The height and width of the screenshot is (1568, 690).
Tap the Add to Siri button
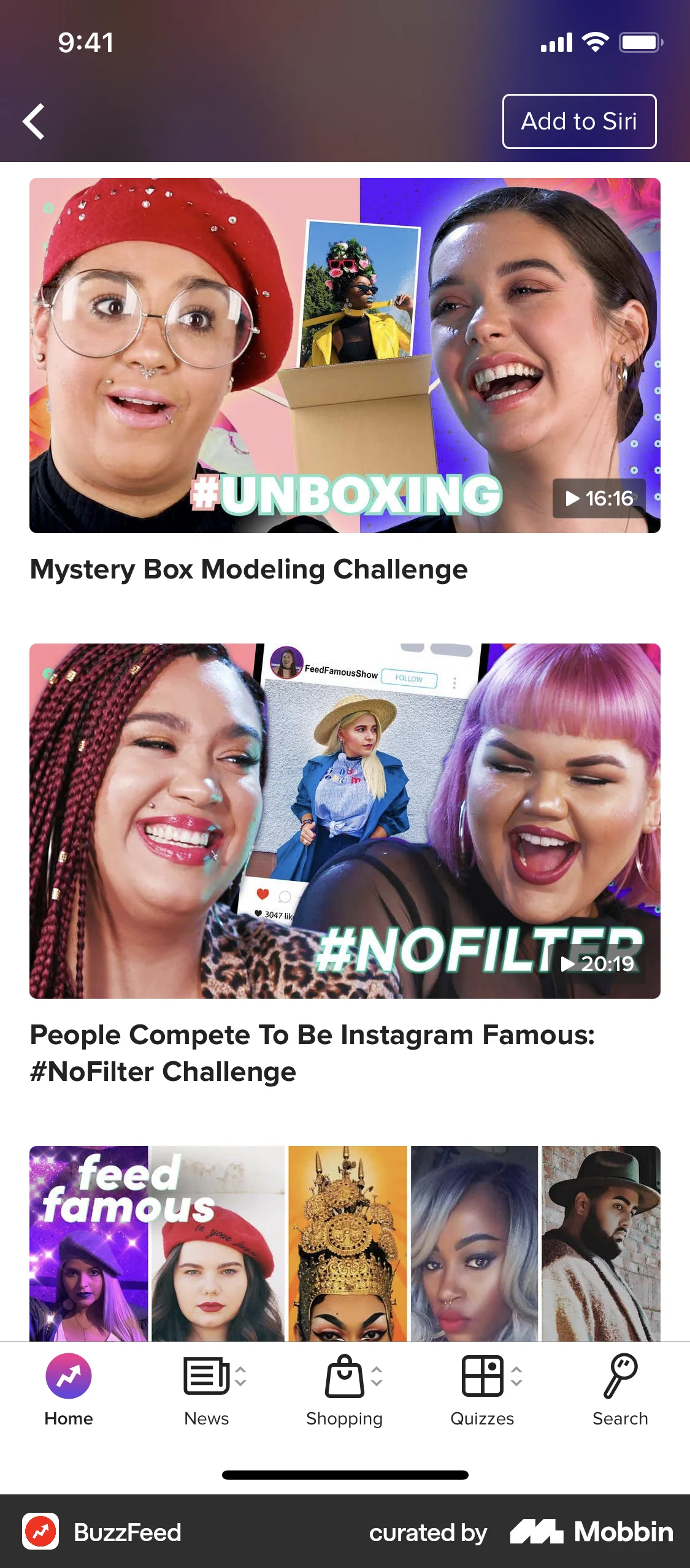[x=579, y=121]
